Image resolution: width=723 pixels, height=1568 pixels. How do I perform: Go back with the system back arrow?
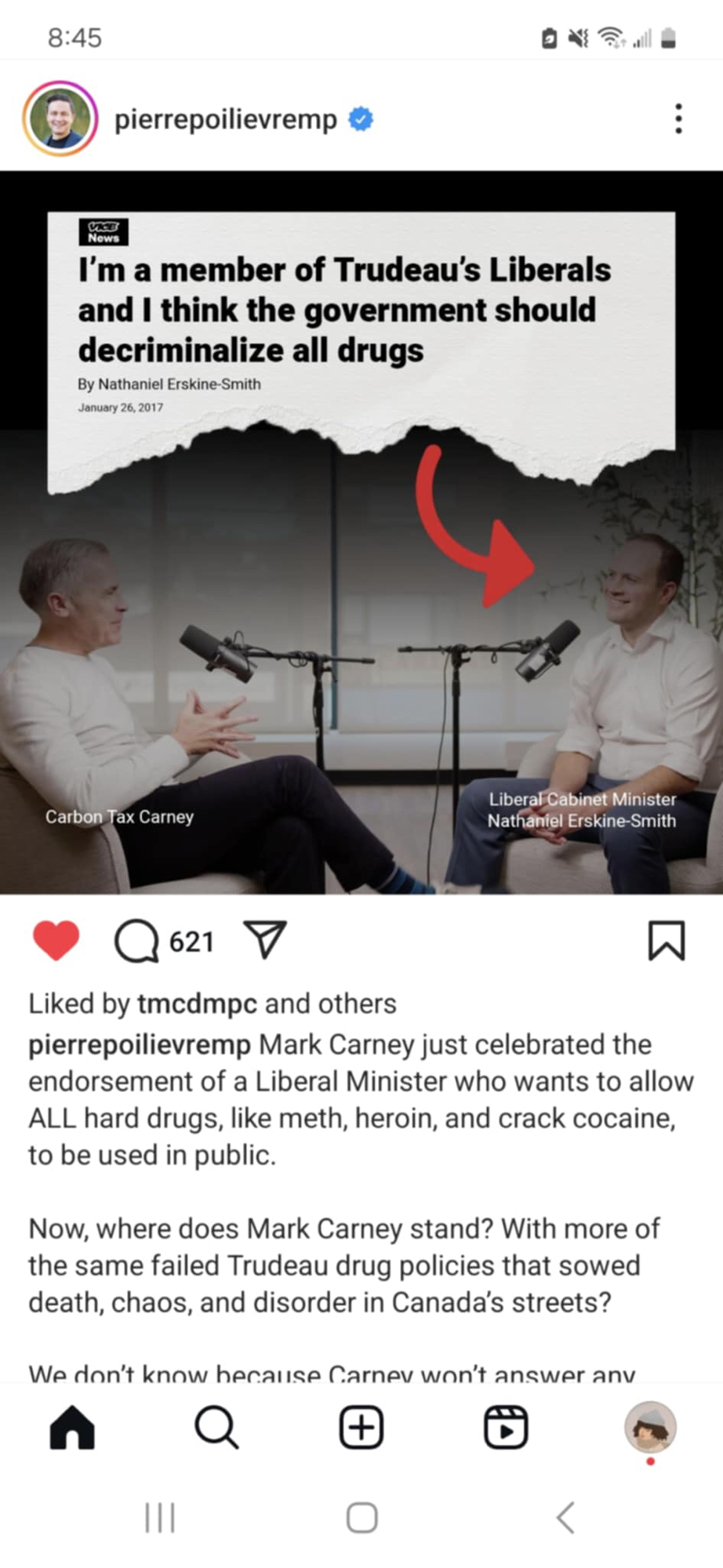point(565,1518)
